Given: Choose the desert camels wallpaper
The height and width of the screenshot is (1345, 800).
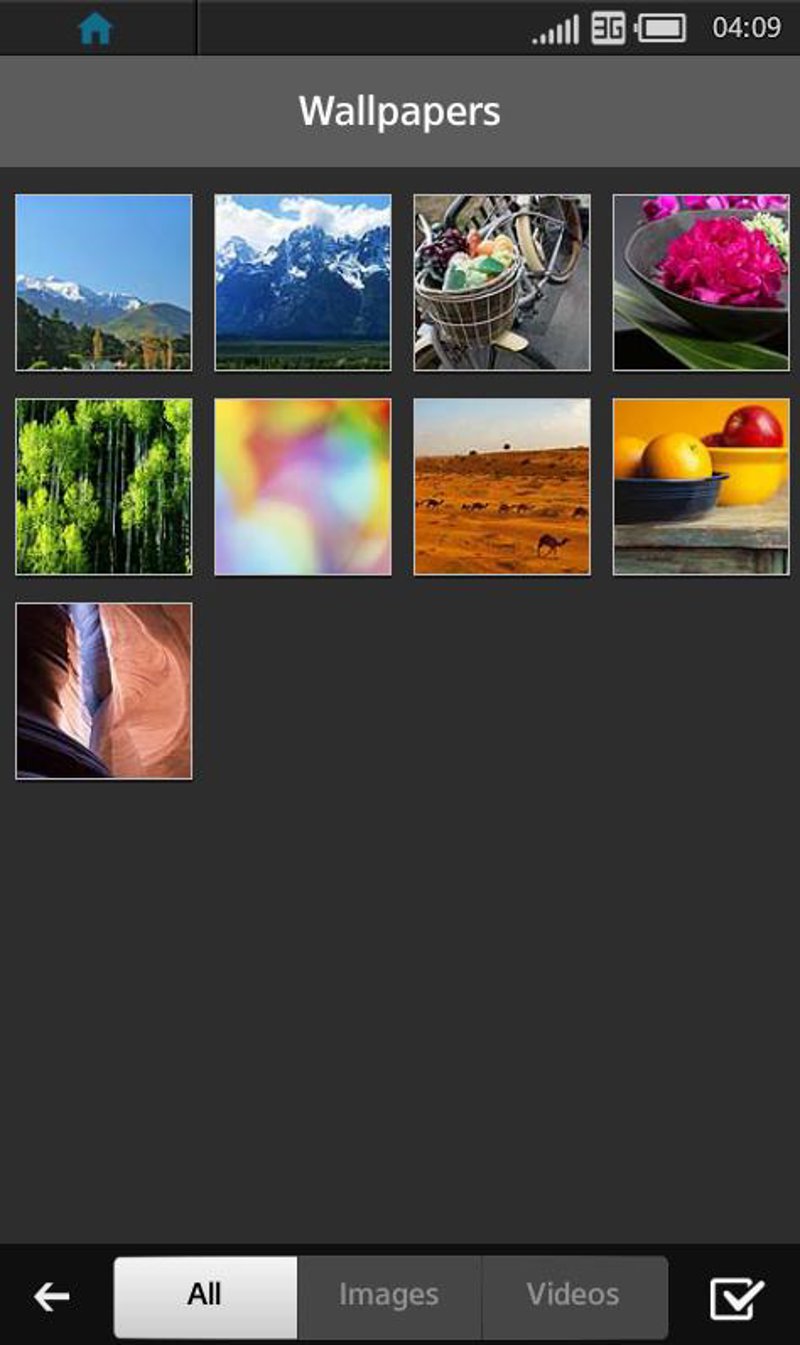Looking at the screenshot, I should [502, 487].
